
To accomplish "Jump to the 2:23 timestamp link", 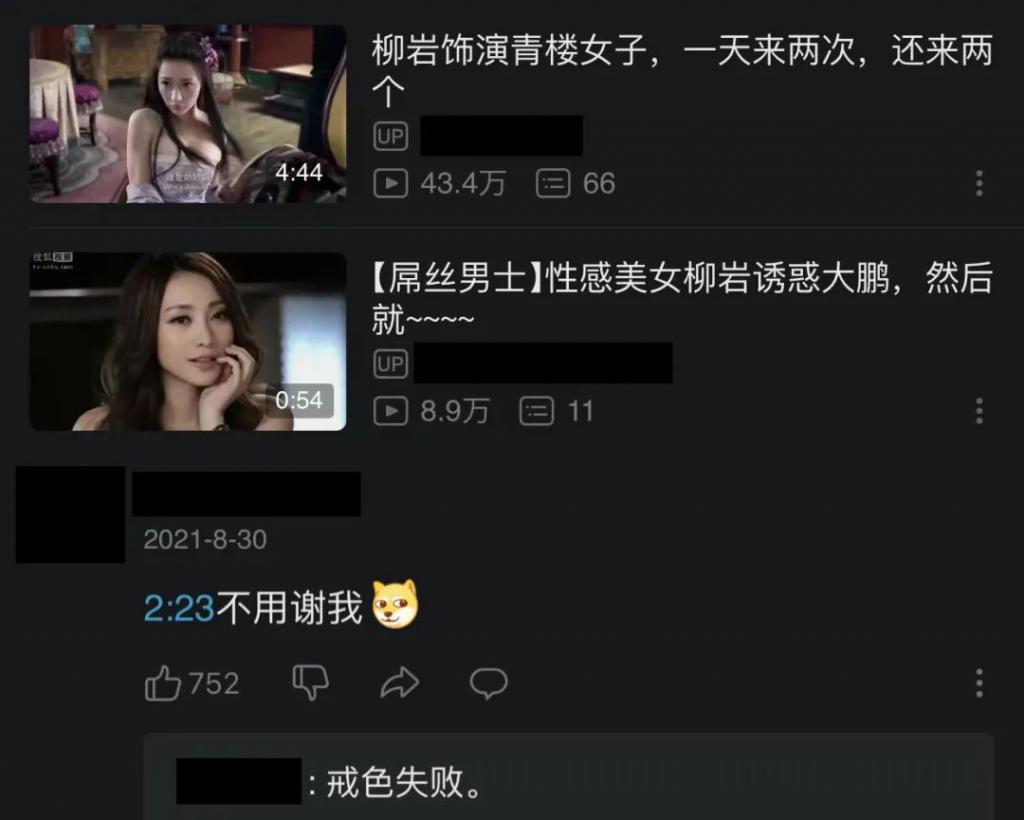I will (x=179, y=607).
